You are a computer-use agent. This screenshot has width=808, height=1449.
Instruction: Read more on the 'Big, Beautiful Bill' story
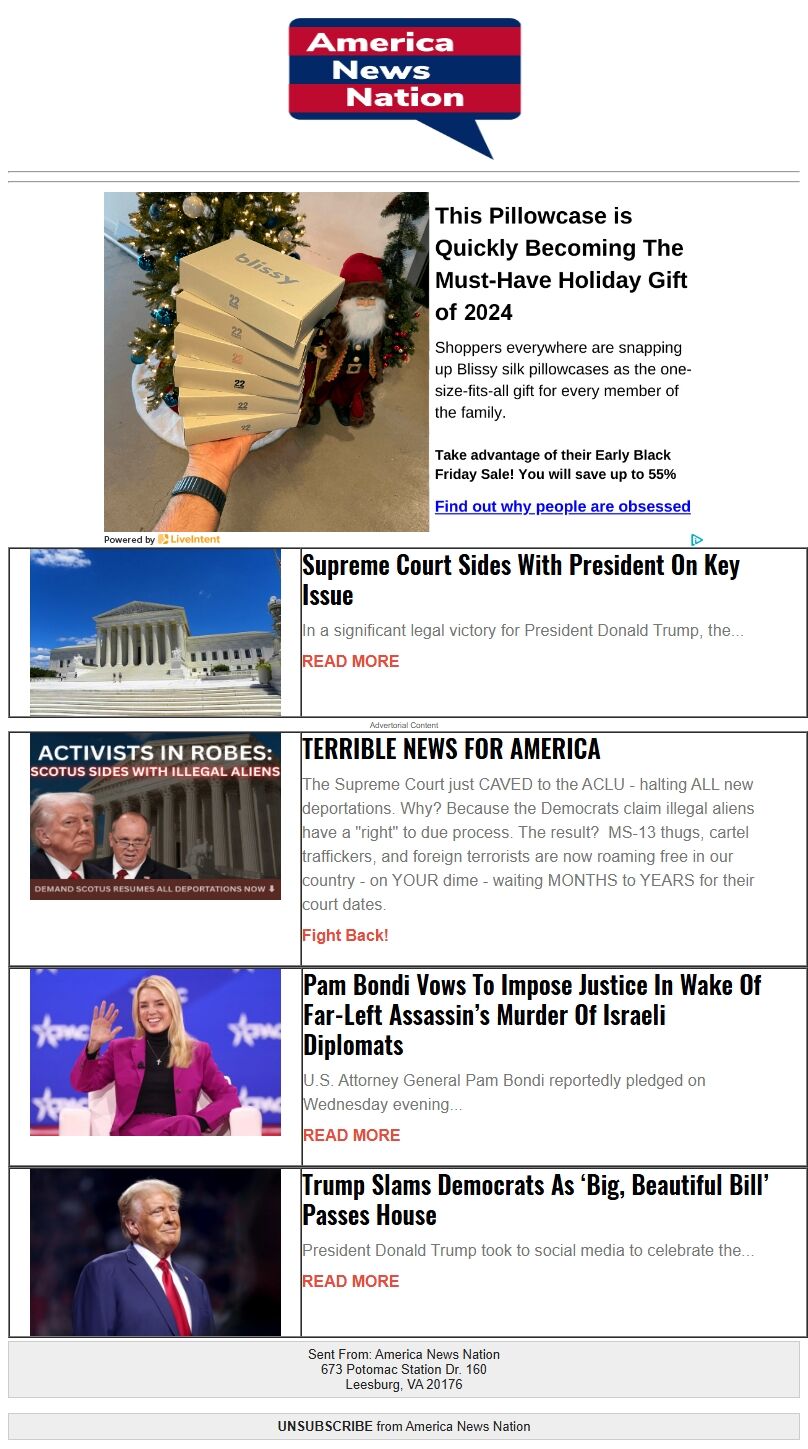point(350,1281)
